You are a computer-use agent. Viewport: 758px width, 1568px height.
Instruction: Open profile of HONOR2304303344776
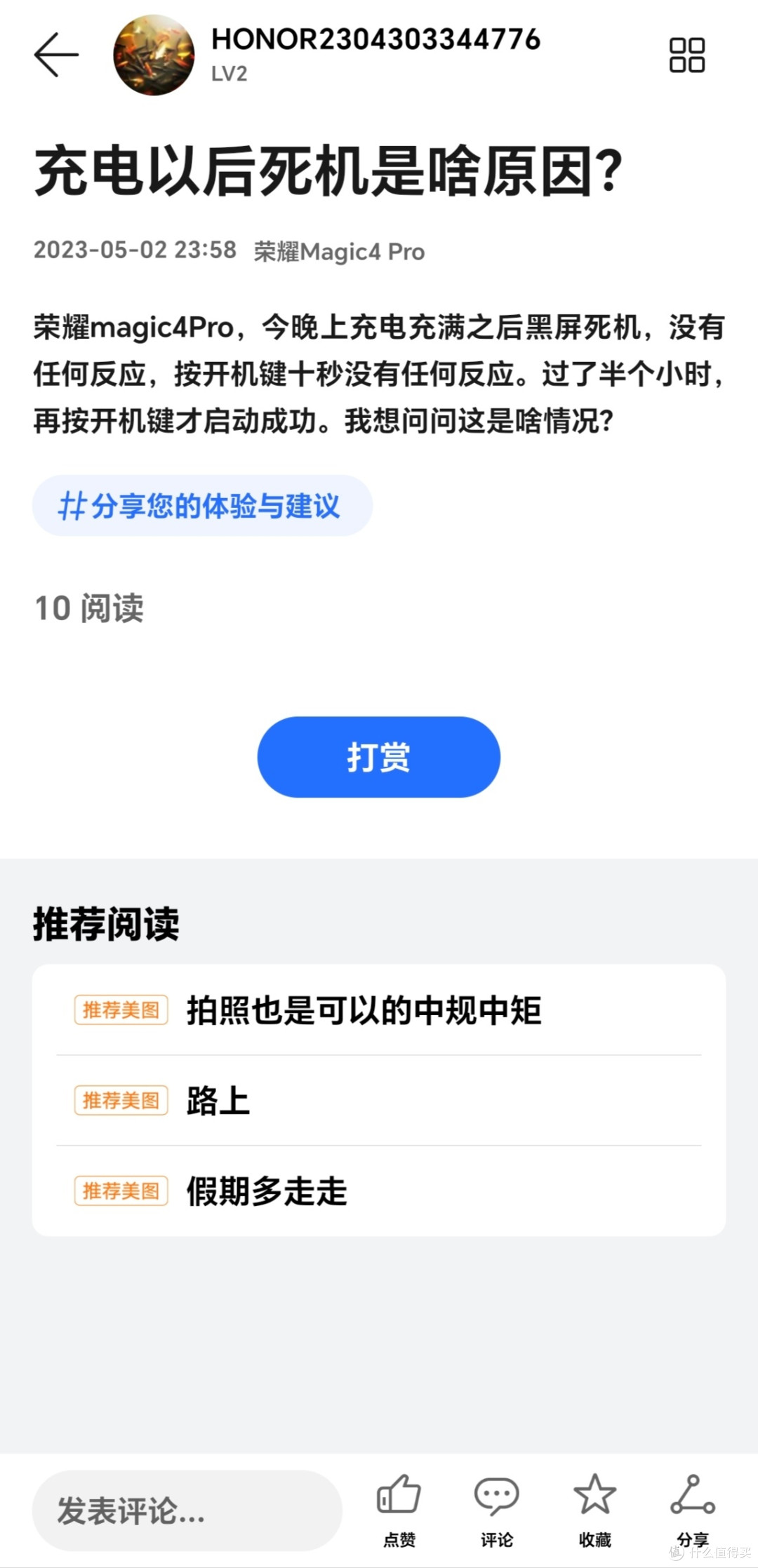(375, 40)
